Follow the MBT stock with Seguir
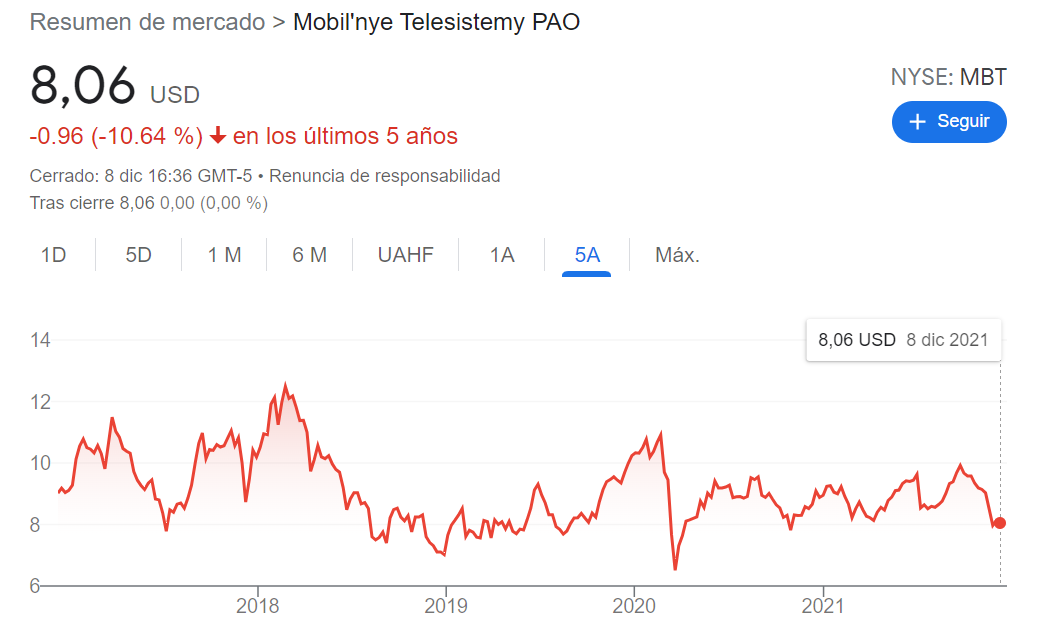Image resolution: width=1050 pixels, height=628 pixels. tap(948, 122)
